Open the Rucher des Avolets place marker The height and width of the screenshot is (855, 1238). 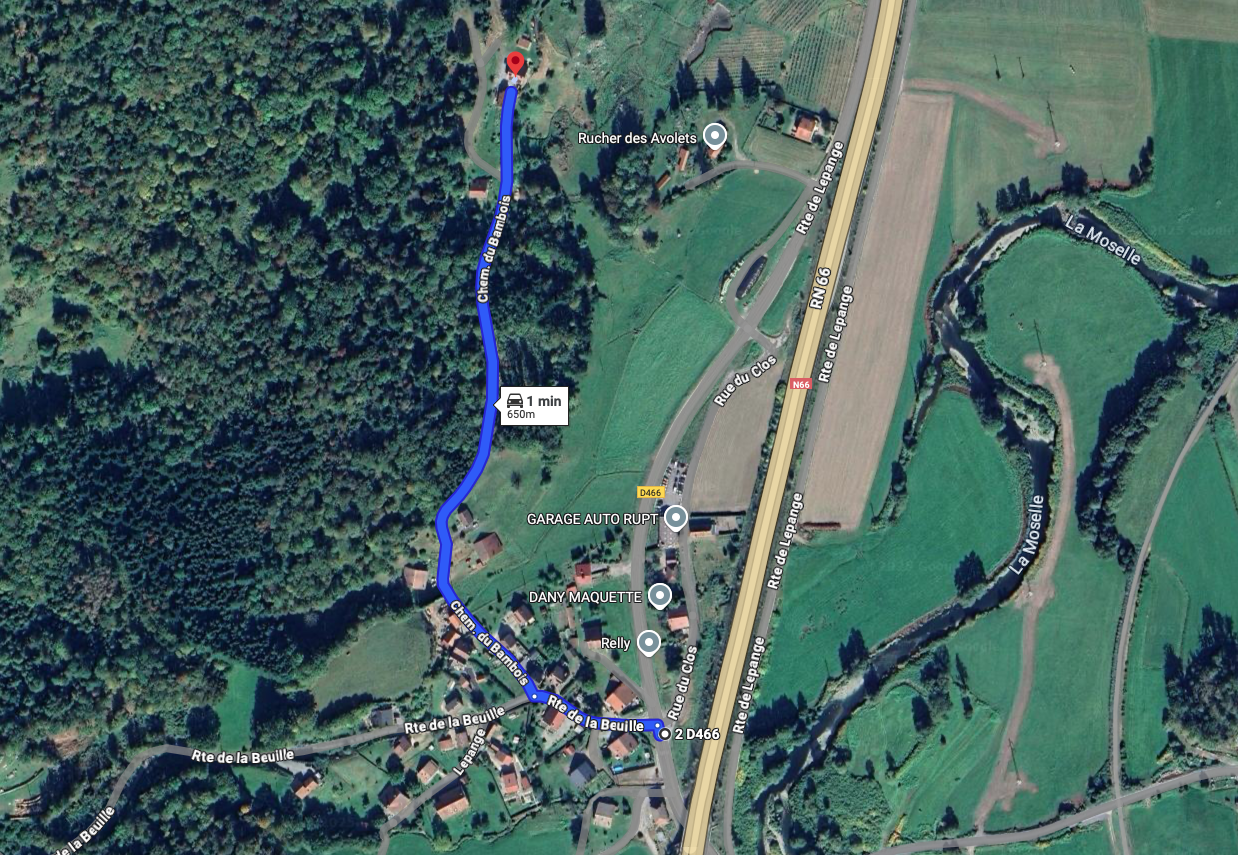tap(715, 135)
